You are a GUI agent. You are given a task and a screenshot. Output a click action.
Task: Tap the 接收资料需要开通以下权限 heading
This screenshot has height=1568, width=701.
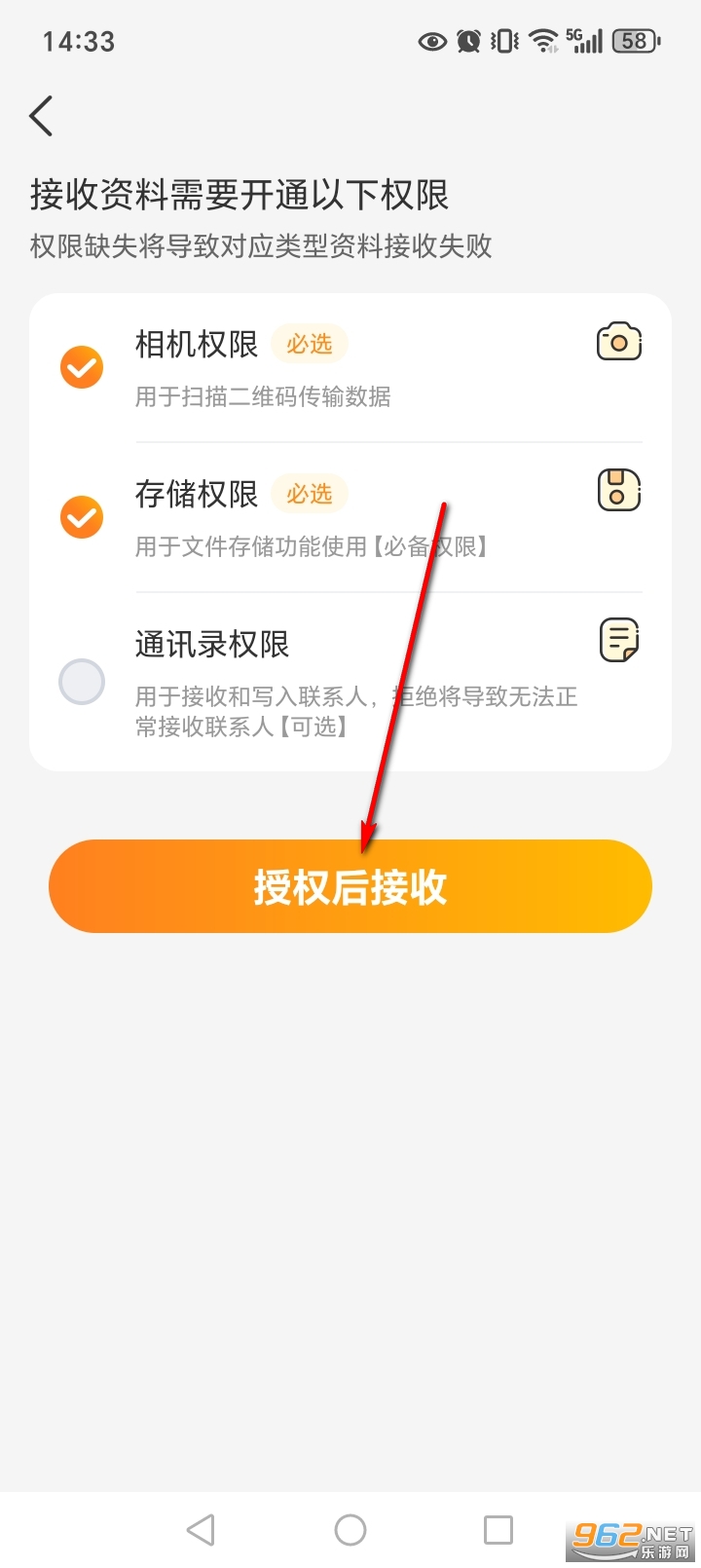click(x=238, y=195)
